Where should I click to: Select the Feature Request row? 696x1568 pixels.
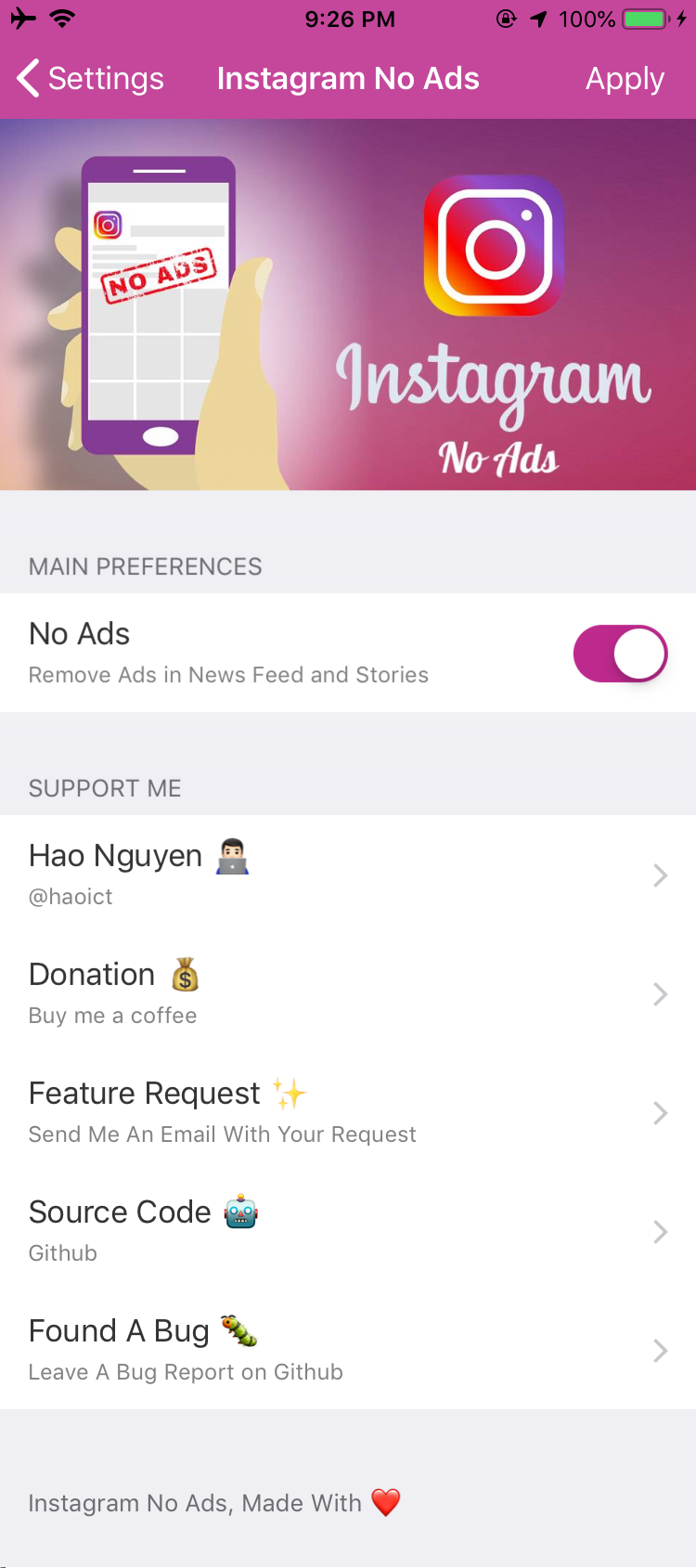pos(348,1112)
